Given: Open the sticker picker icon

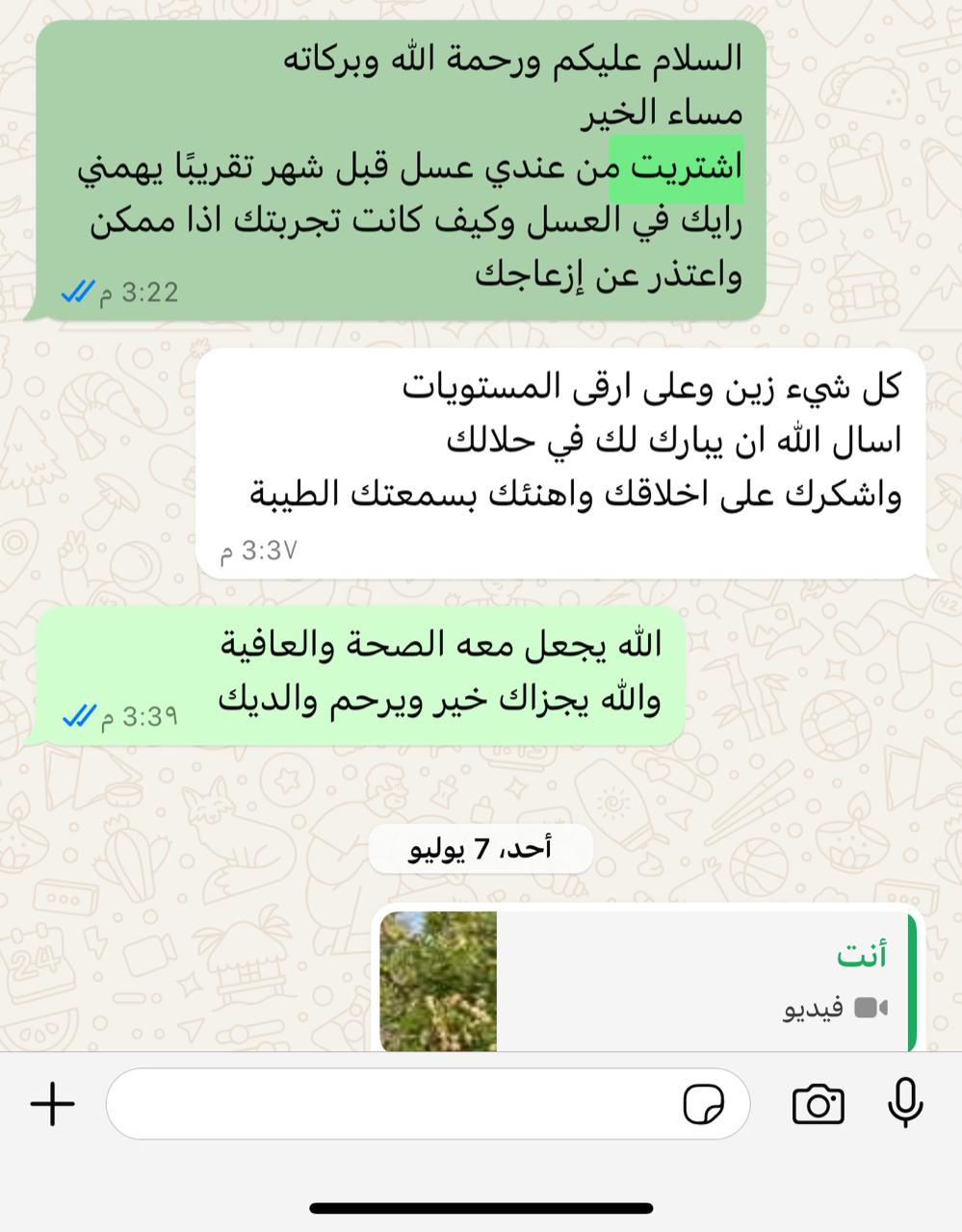Looking at the screenshot, I should click(x=704, y=1103).
